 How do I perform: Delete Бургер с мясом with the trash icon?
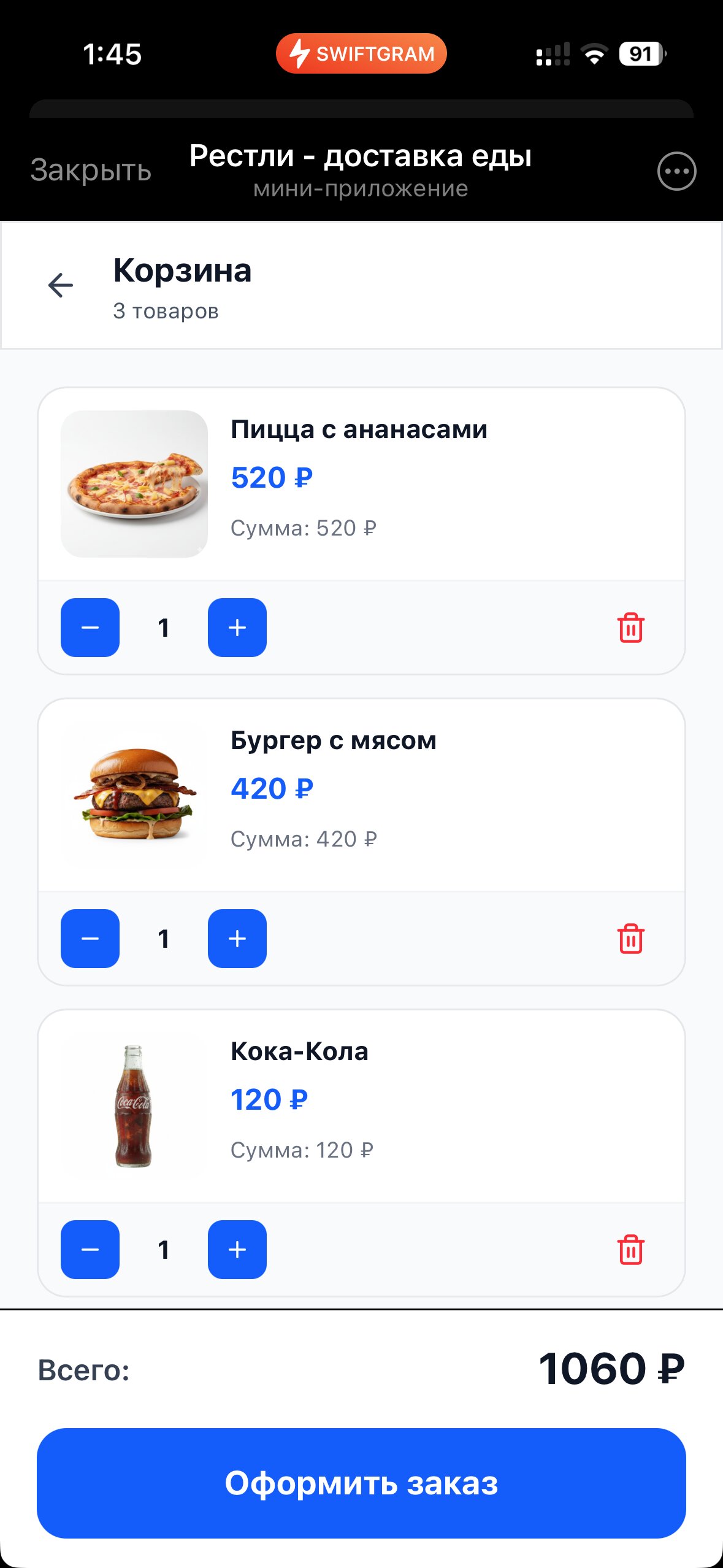pyautogui.click(x=630, y=939)
